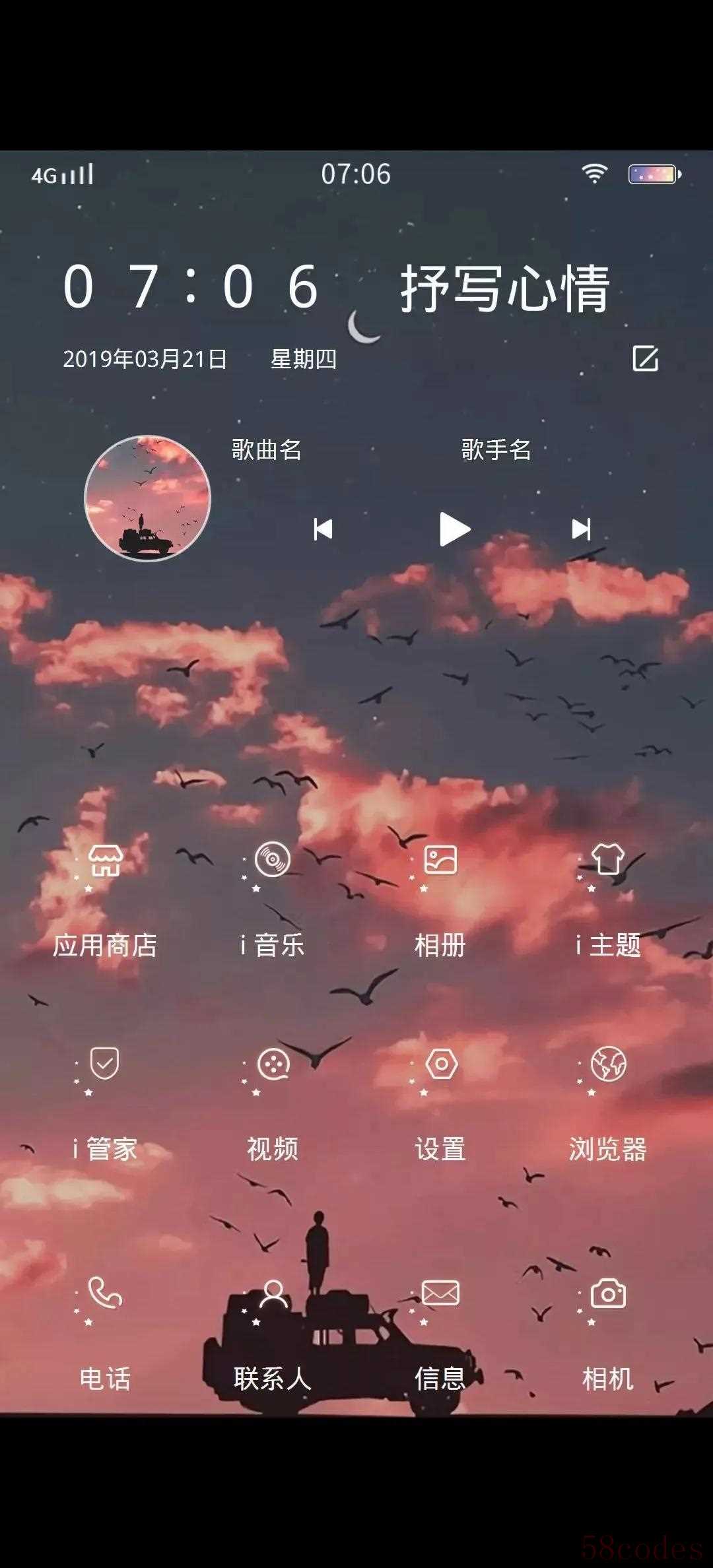The image size is (713, 1568).
Task: Open the 应用商店 app store
Action: 105,861
